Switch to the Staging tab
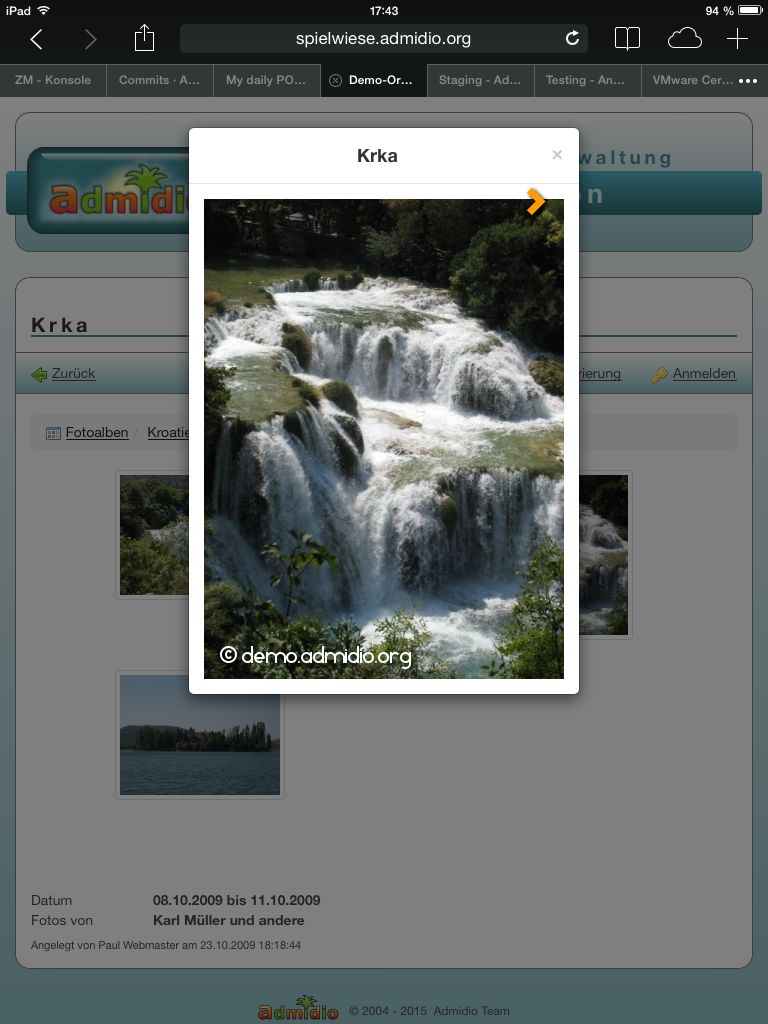 480,80
